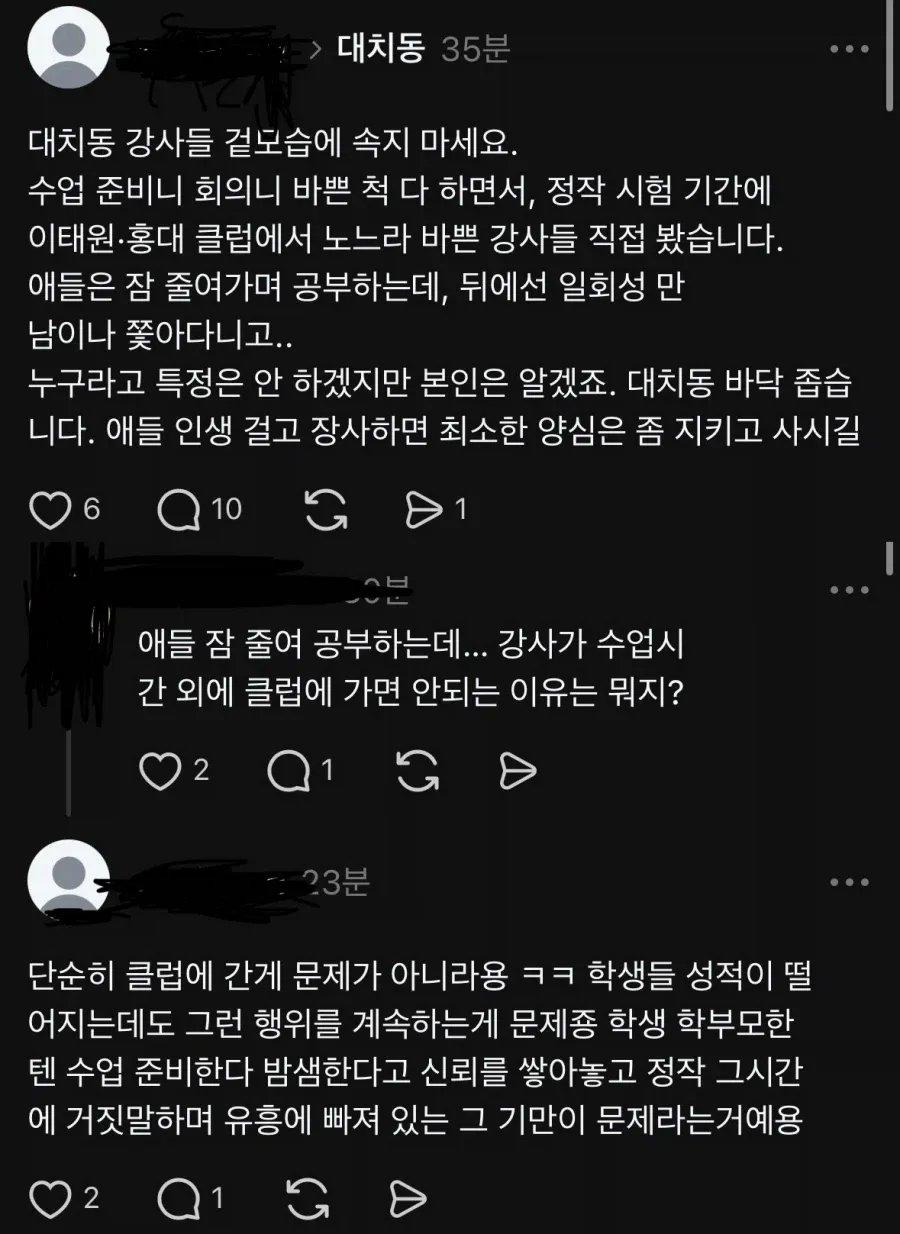The image size is (900, 1234).
Task: Like the post about 대치동 강사들 겉모습
Action: pos(49,510)
